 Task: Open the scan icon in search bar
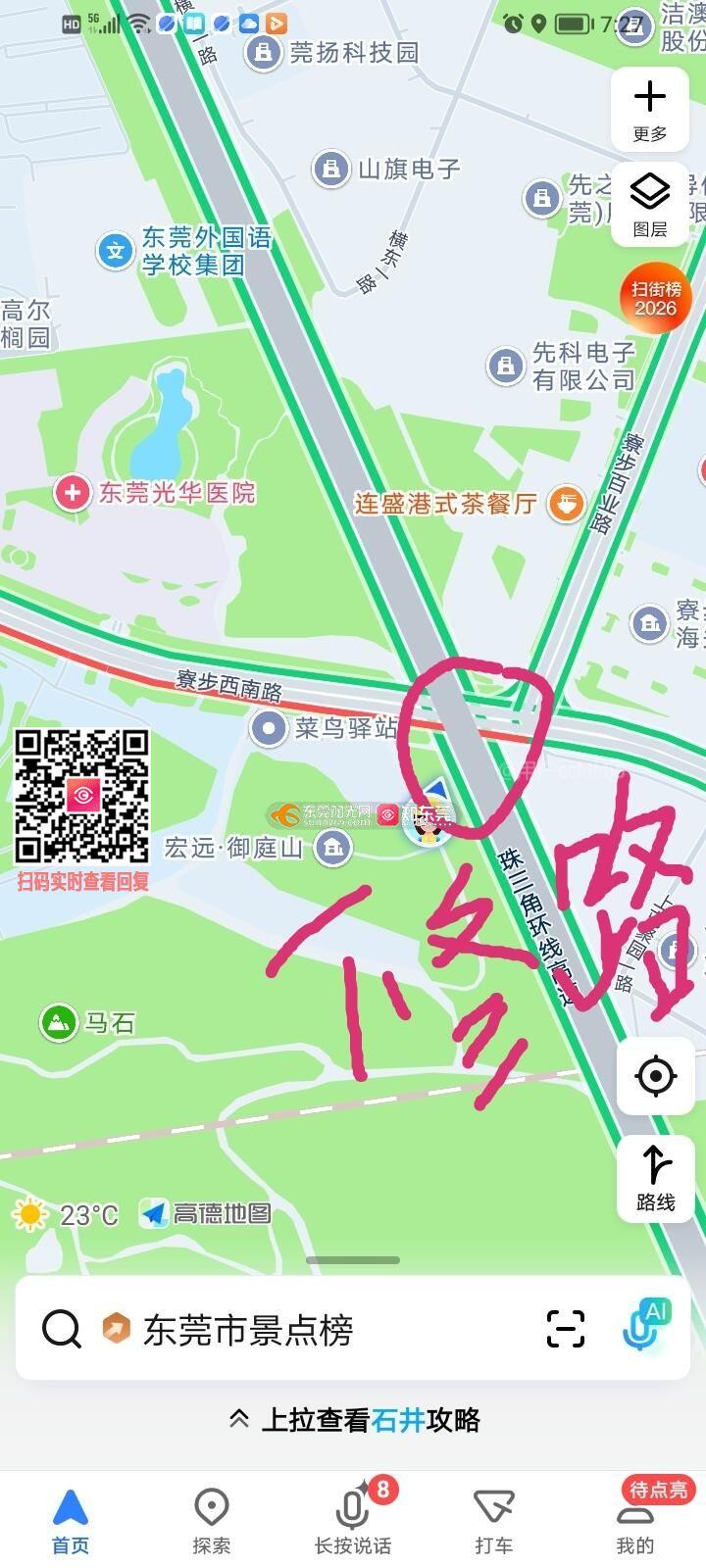tap(565, 1329)
